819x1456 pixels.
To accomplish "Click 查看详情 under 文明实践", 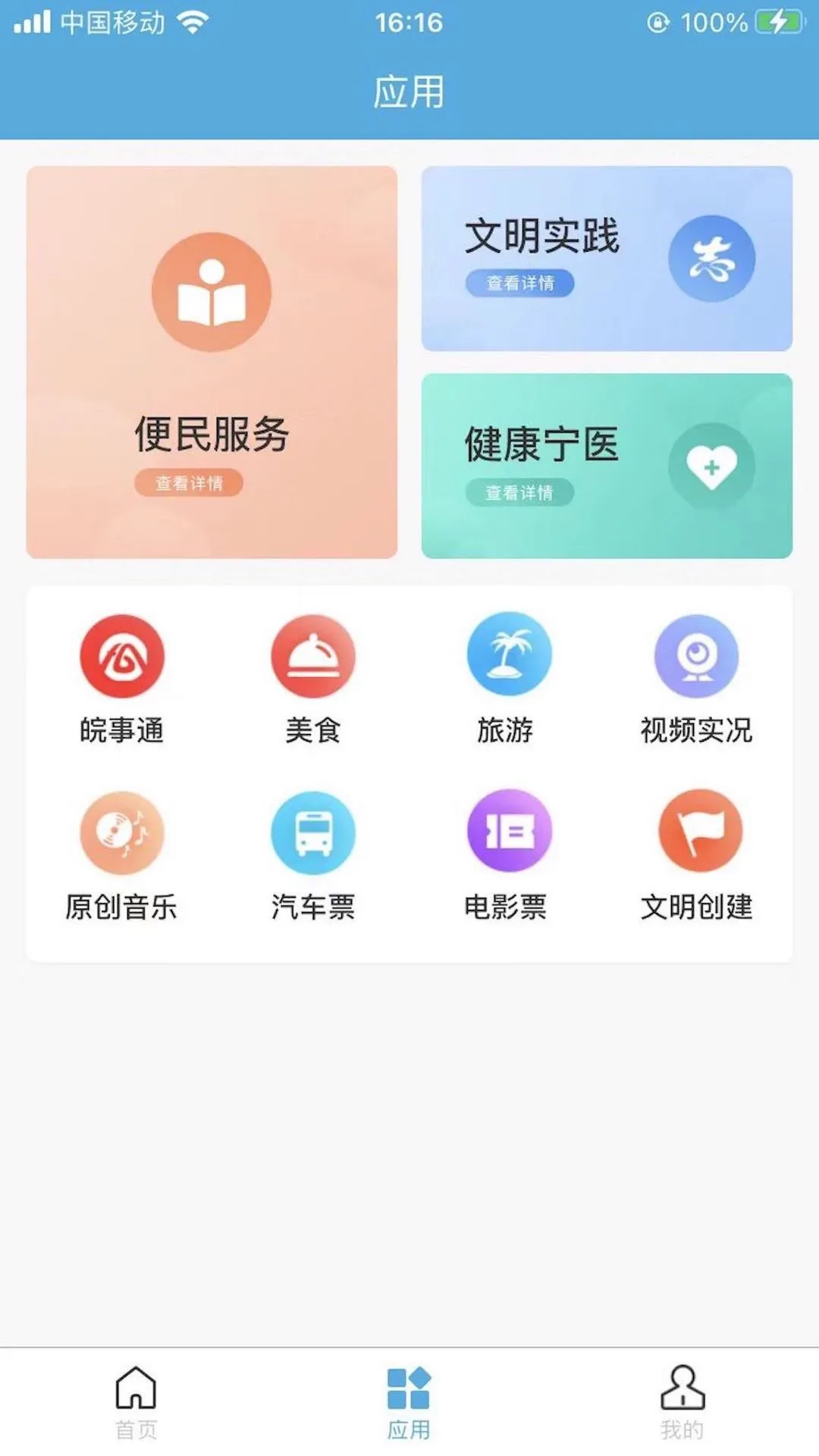I will coord(522,284).
